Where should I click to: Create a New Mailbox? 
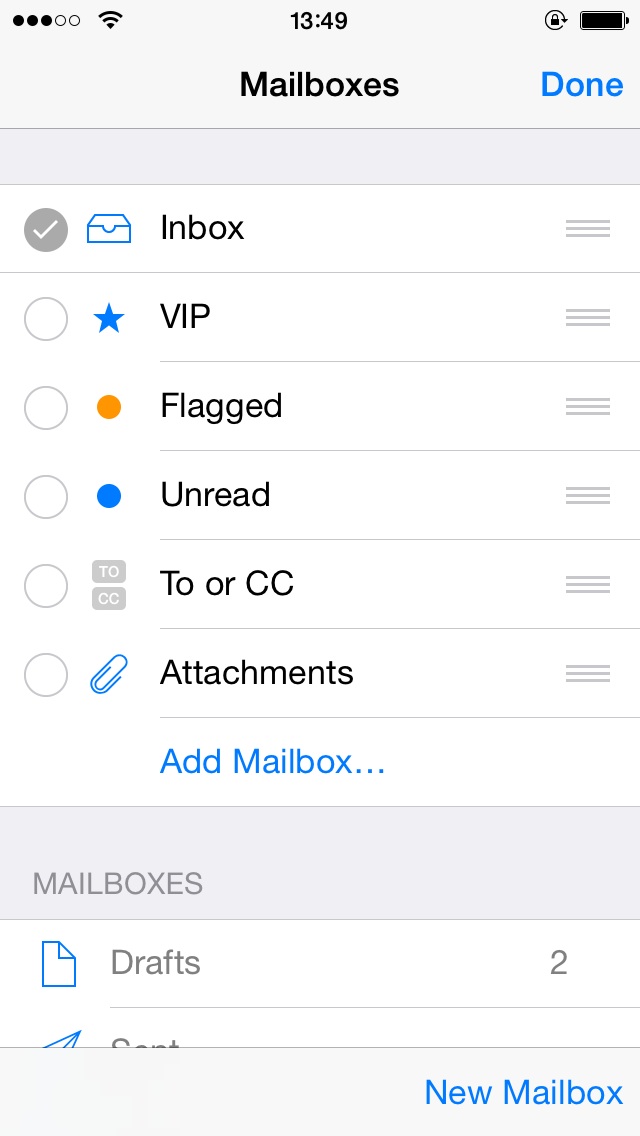(523, 1092)
